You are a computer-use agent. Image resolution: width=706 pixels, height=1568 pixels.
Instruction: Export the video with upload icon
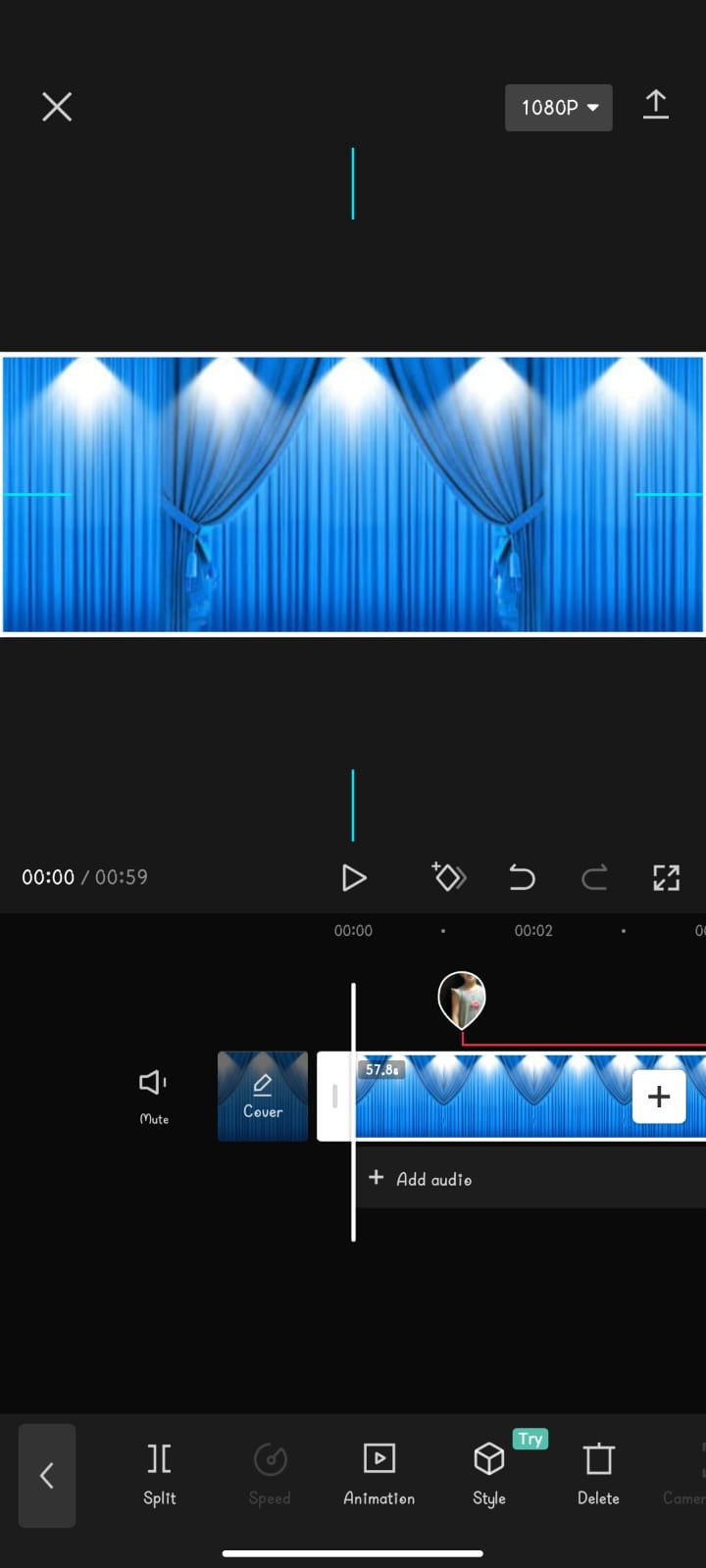(655, 105)
